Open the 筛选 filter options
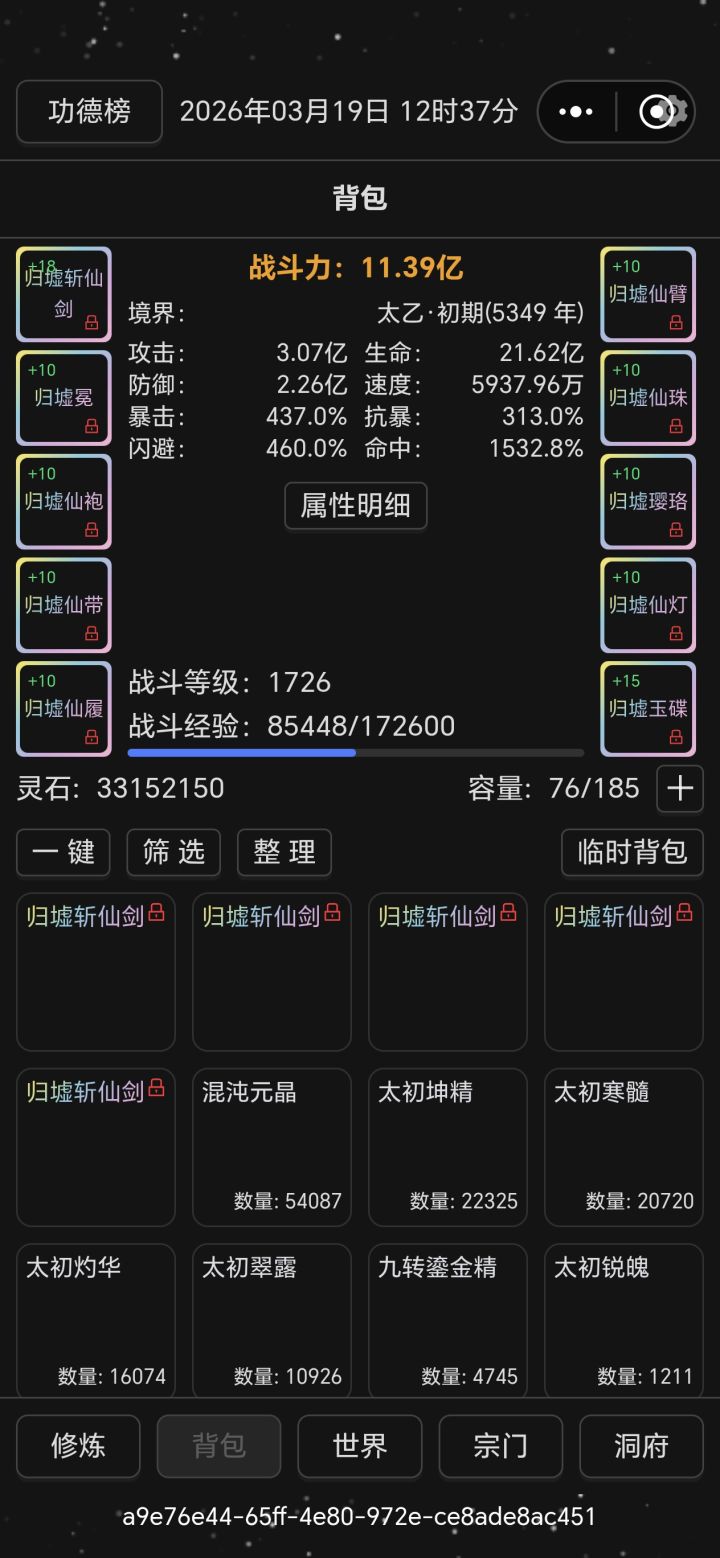 (173, 853)
